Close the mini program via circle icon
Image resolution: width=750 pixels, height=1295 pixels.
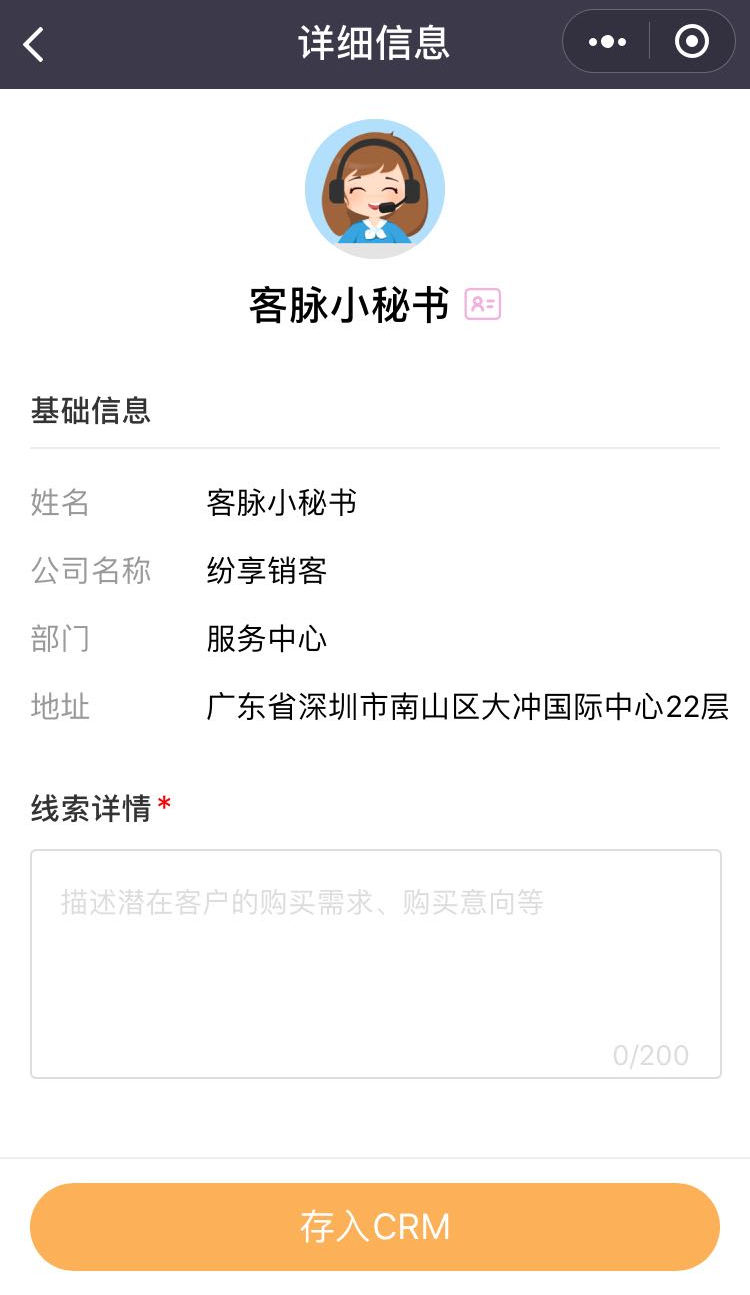(692, 42)
